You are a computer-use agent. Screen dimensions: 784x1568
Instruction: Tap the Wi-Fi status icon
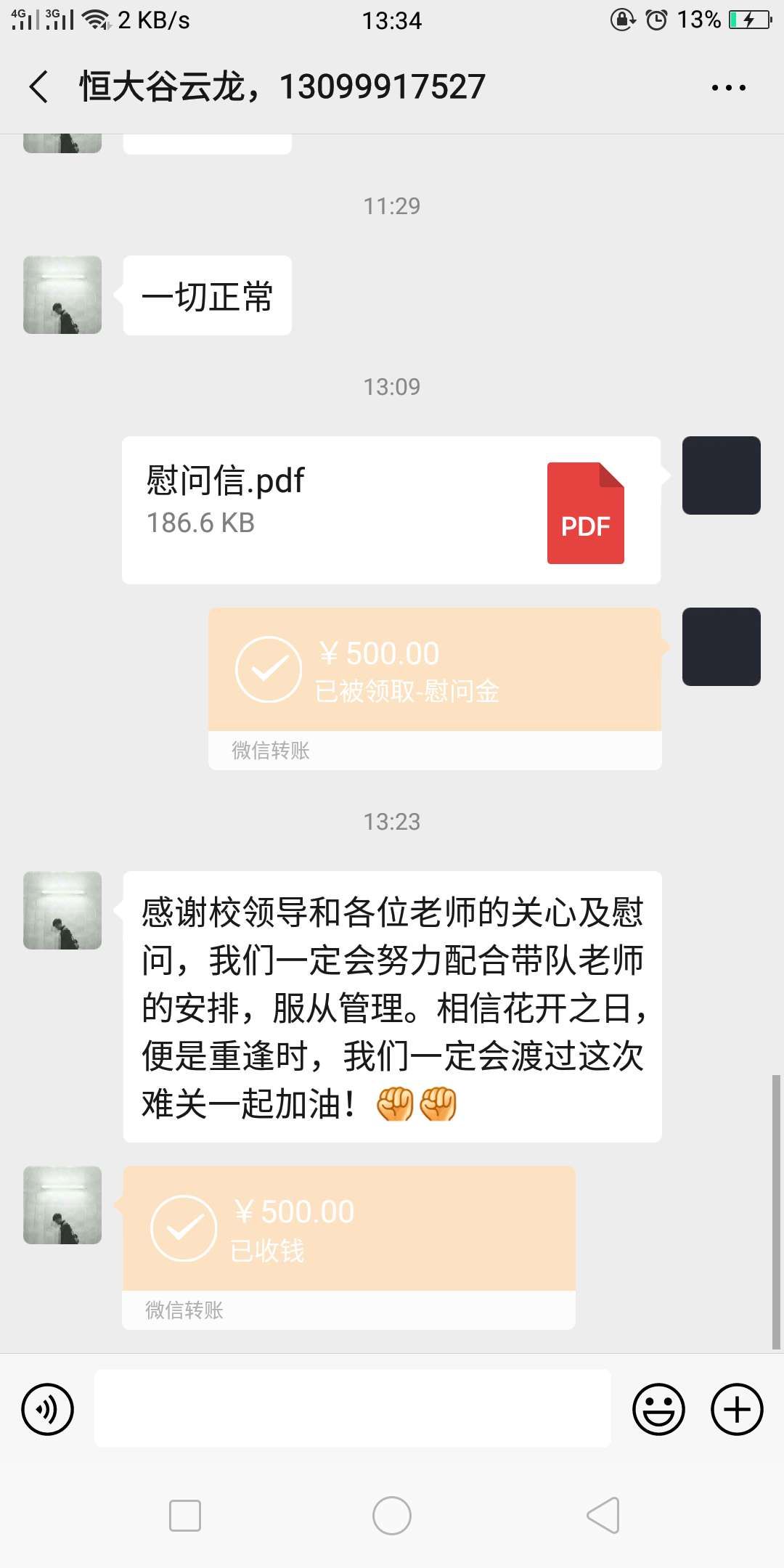pos(97,20)
